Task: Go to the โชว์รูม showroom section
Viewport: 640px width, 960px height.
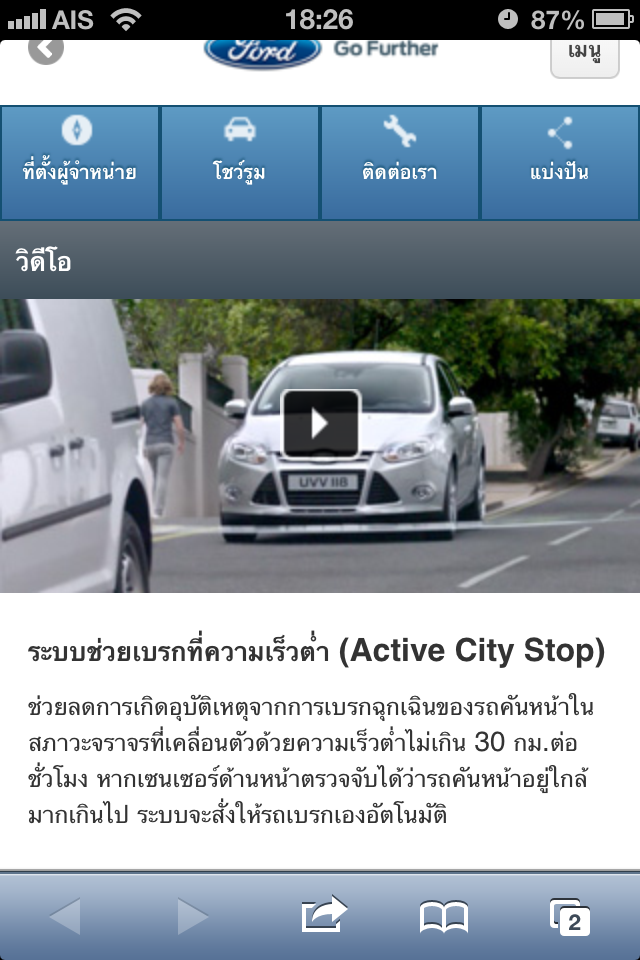Action: coord(240,162)
